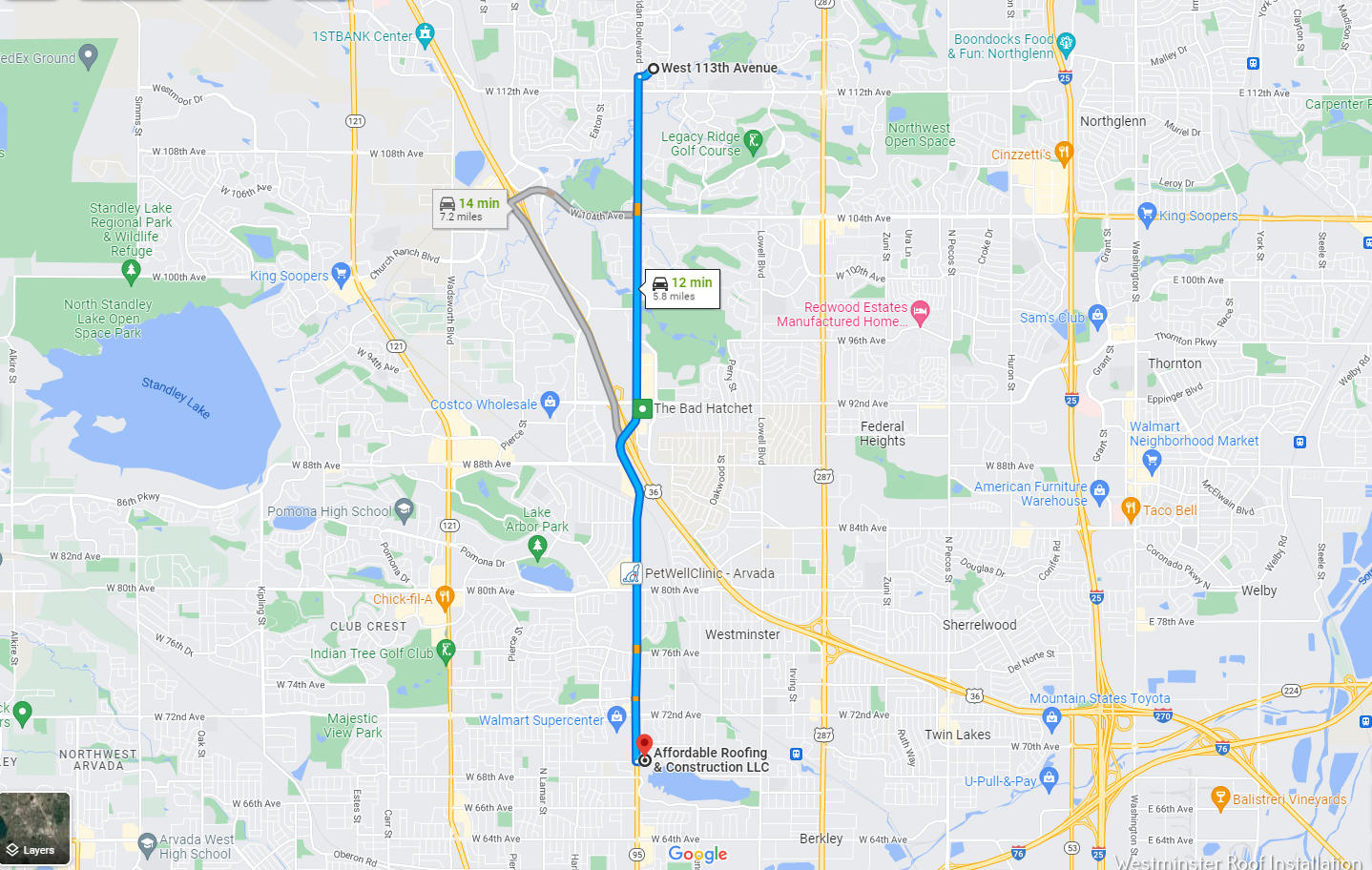Image resolution: width=1372 pixels, height=870 pixels.
Task: Tap the West 113th Avenue start point
Action: 654,69
